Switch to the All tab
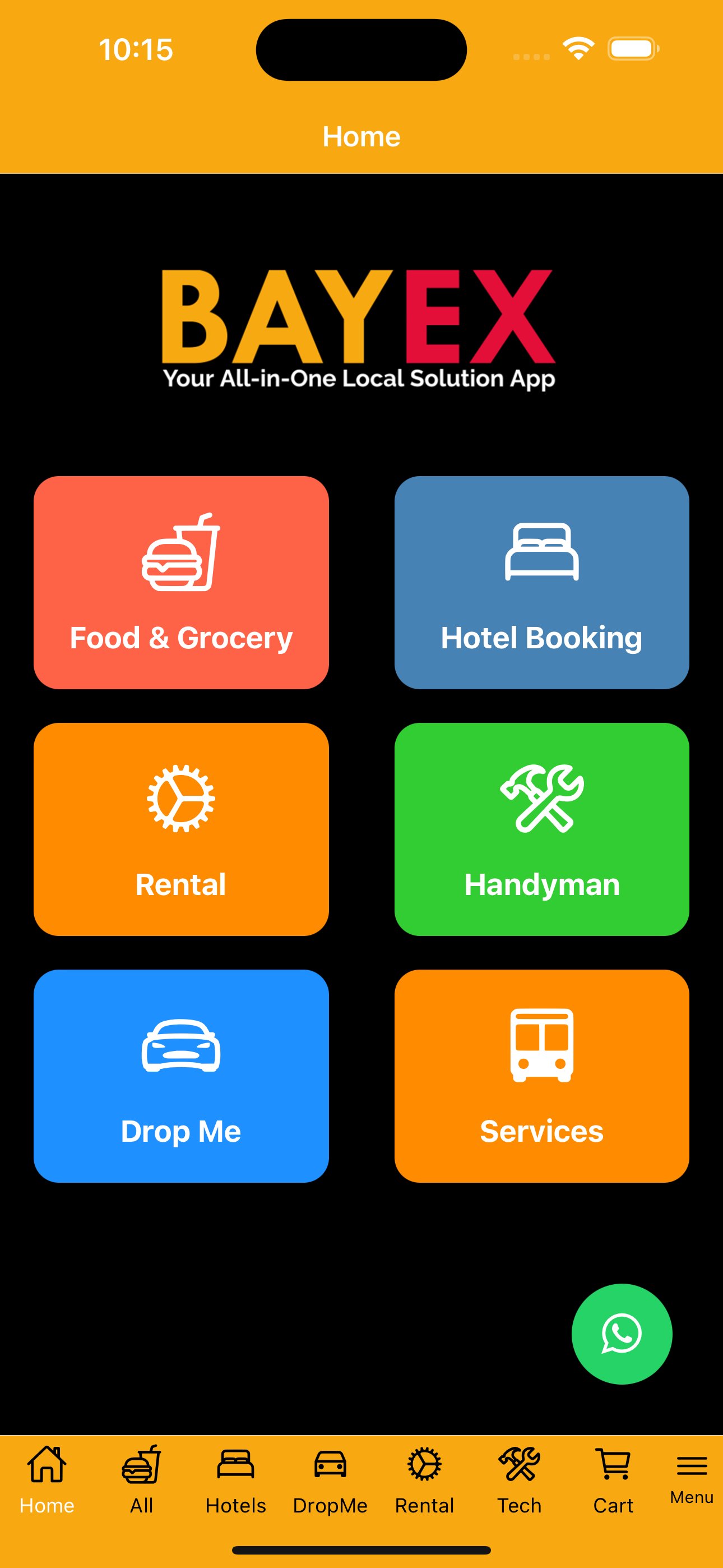Image resolution: width=723 pixels, height=1568 pixels. pyautogui.click(x=141, y=1480)
